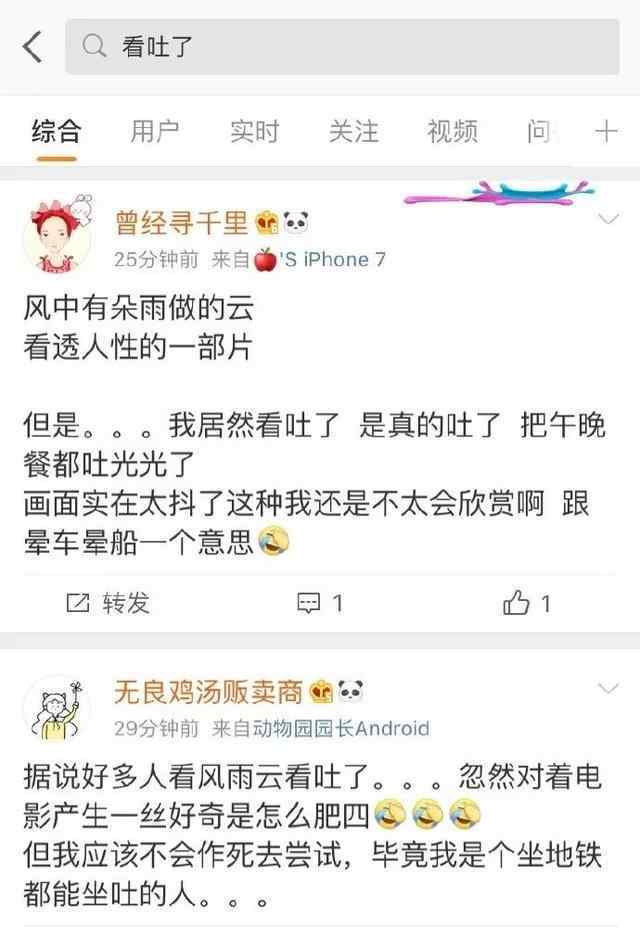The image size is (640, 936).
Task: Switch to the 用户 tab
Action: [x=155, y=131]
